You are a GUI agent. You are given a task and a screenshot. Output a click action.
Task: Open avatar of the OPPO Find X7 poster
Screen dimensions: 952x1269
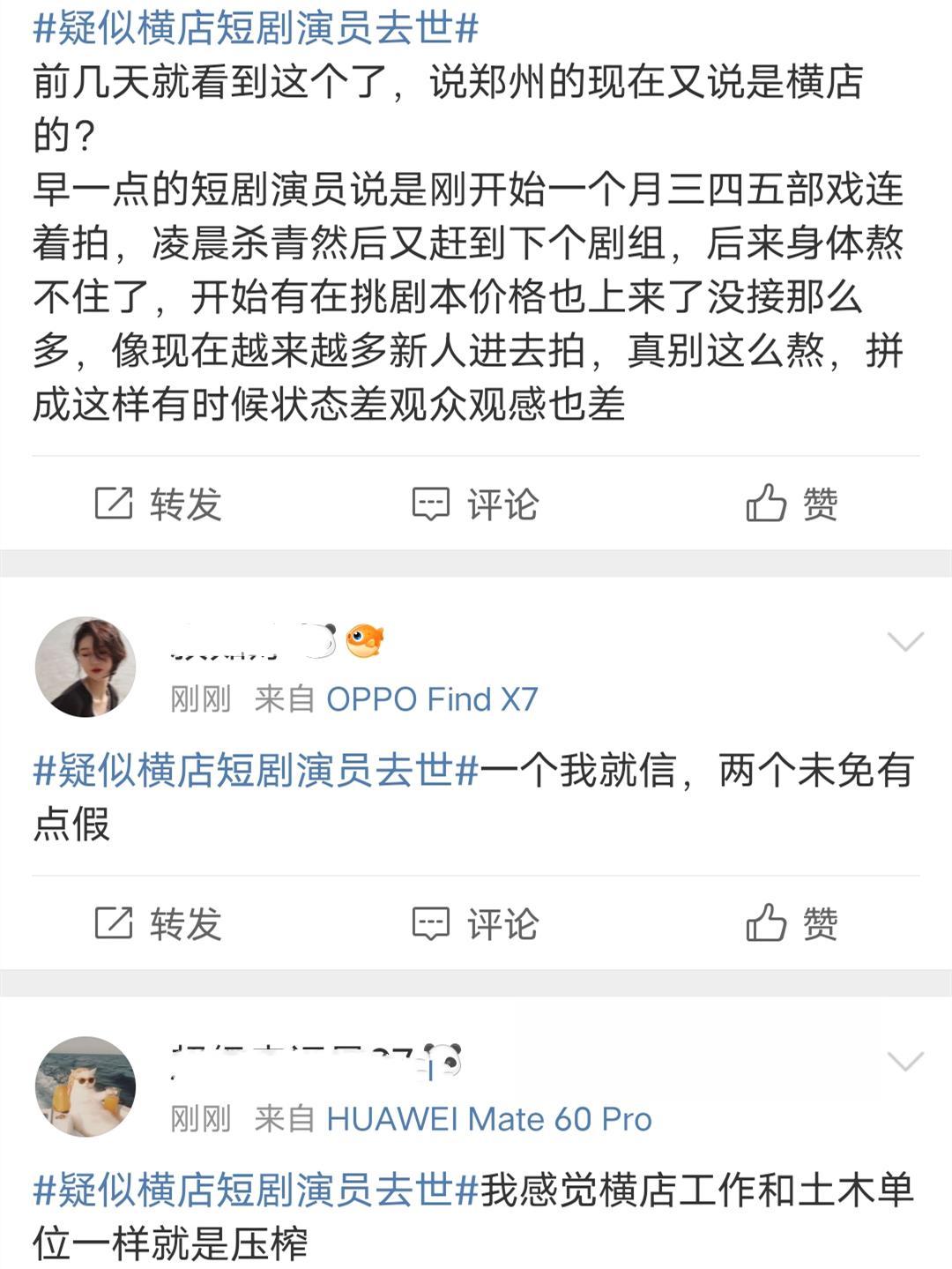pyautogui.click(x=86, y=667)
